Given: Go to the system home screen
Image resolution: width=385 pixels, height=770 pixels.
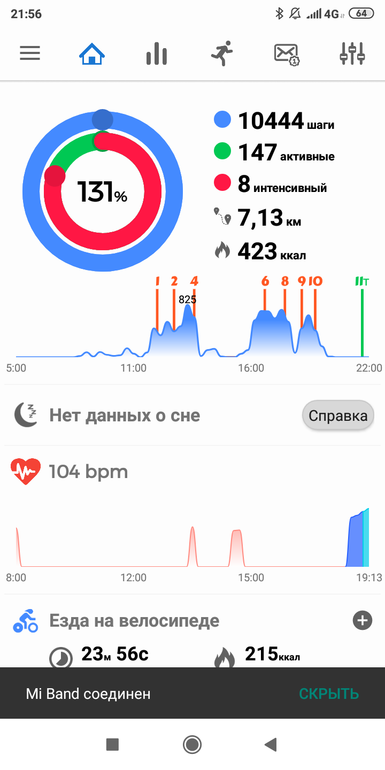Looking at the screenshot, I should [x=192, y=744].
